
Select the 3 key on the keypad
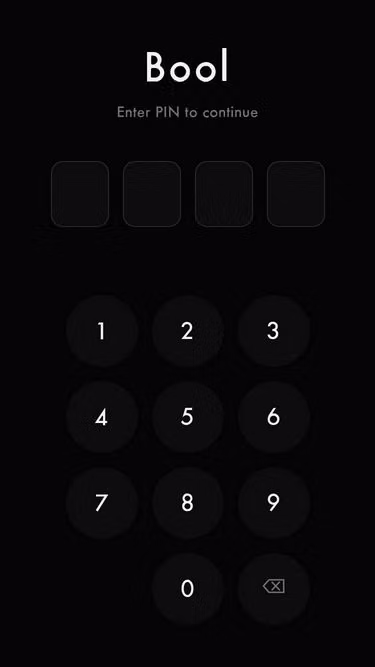tap(273, 331)
